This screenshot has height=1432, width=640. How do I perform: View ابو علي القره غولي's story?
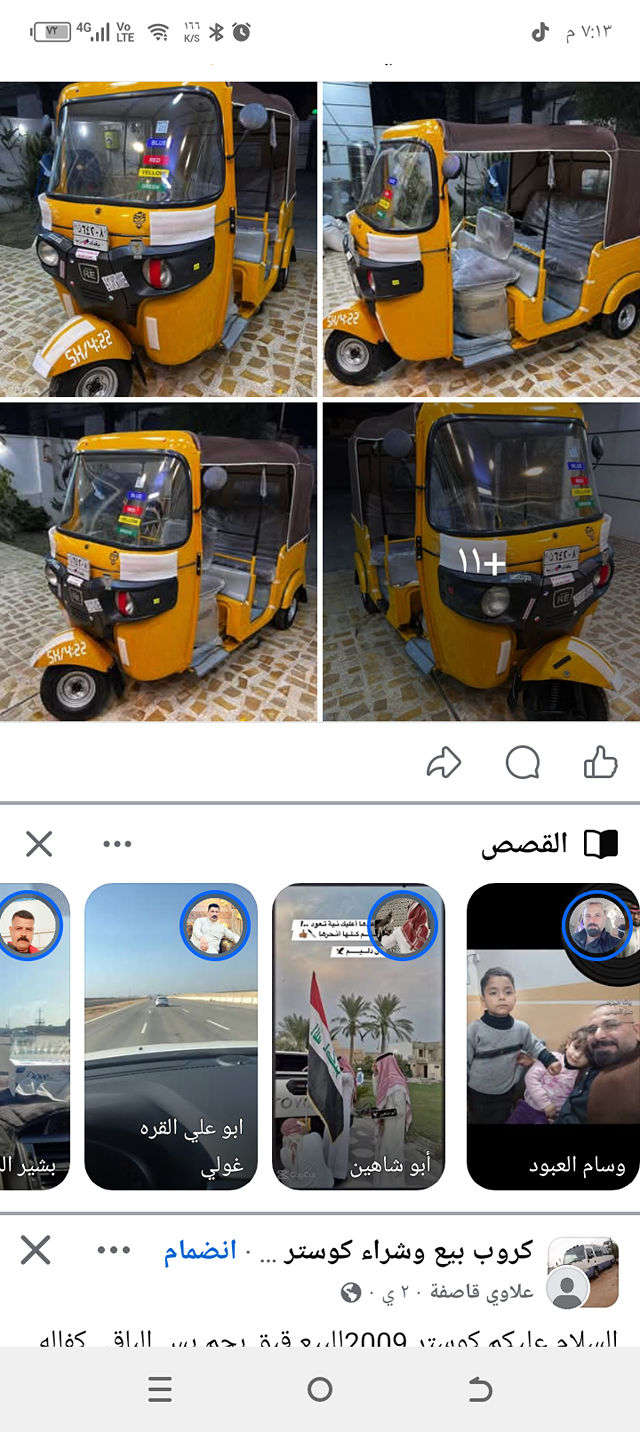pyautogui.click(x=170, y=1035)
